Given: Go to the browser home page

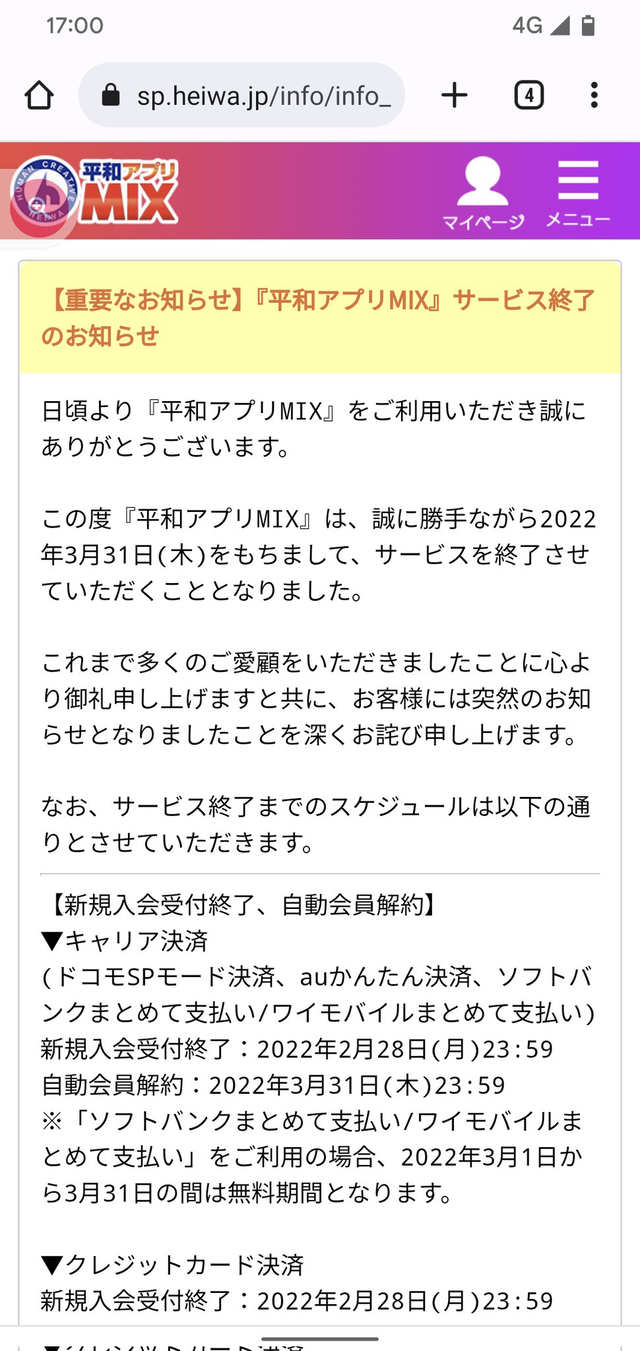Looking at the screenshot, I should pyautogui.click(x=38, y=95).
